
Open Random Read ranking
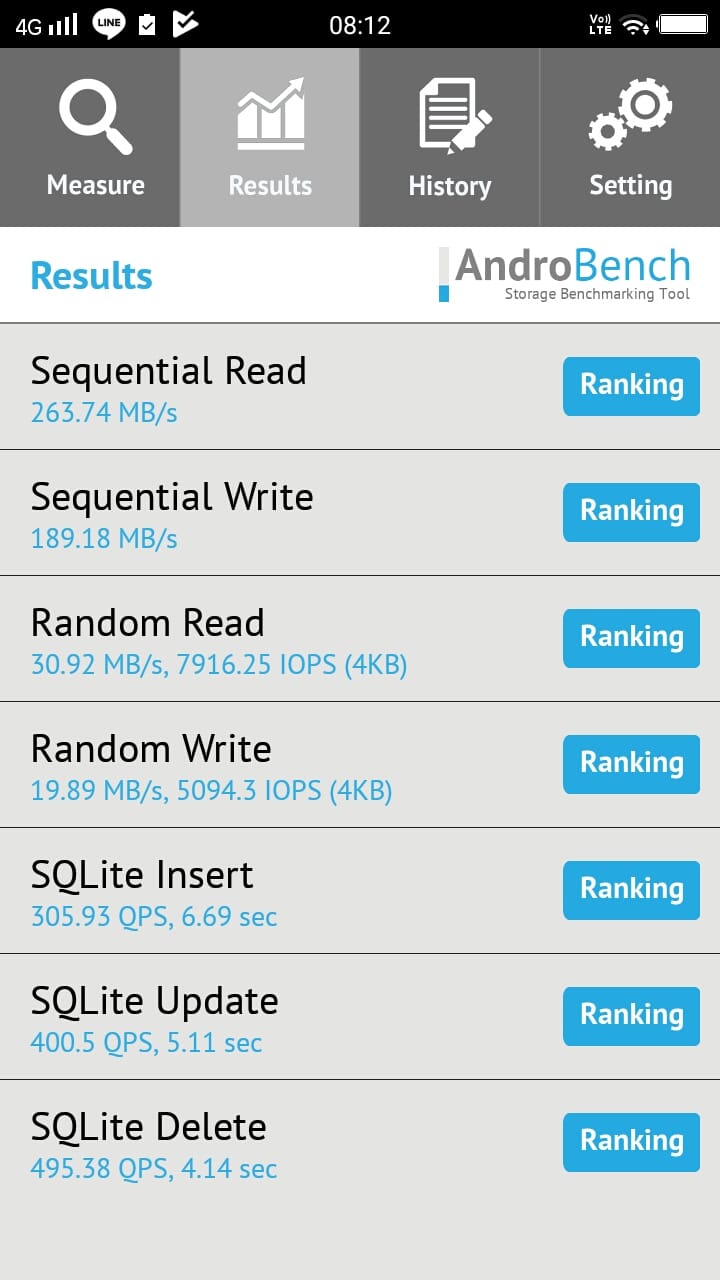(631, 638)
